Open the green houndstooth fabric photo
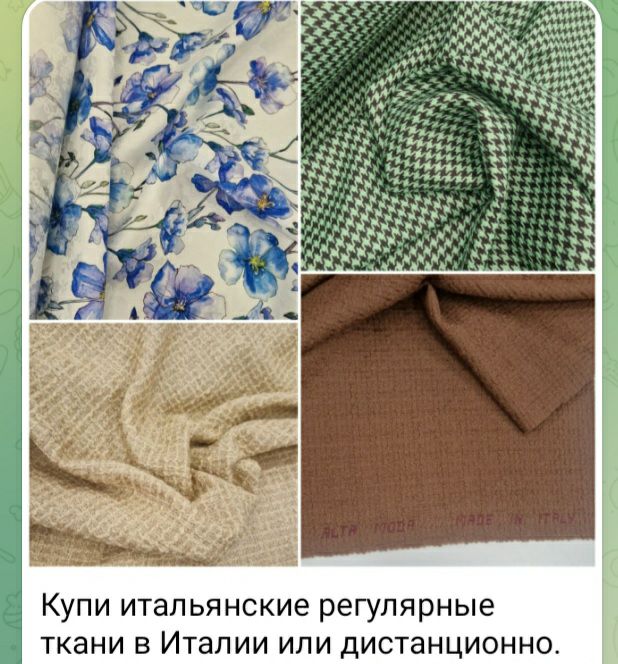Viewport: 618px width, 664px height. coord(448,135)
